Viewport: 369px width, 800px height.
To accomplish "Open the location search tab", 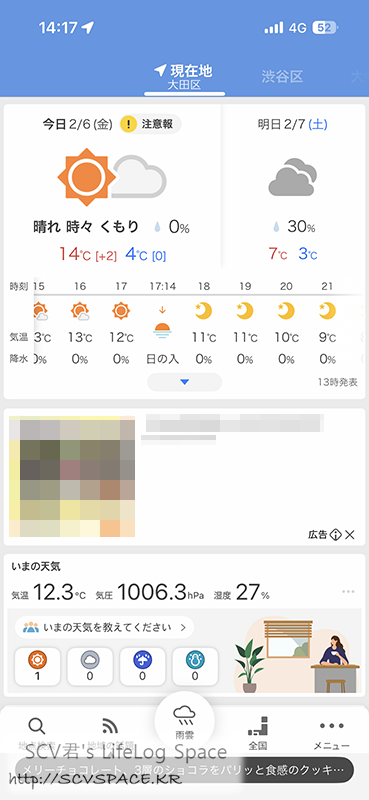I will tap(37, 733).
